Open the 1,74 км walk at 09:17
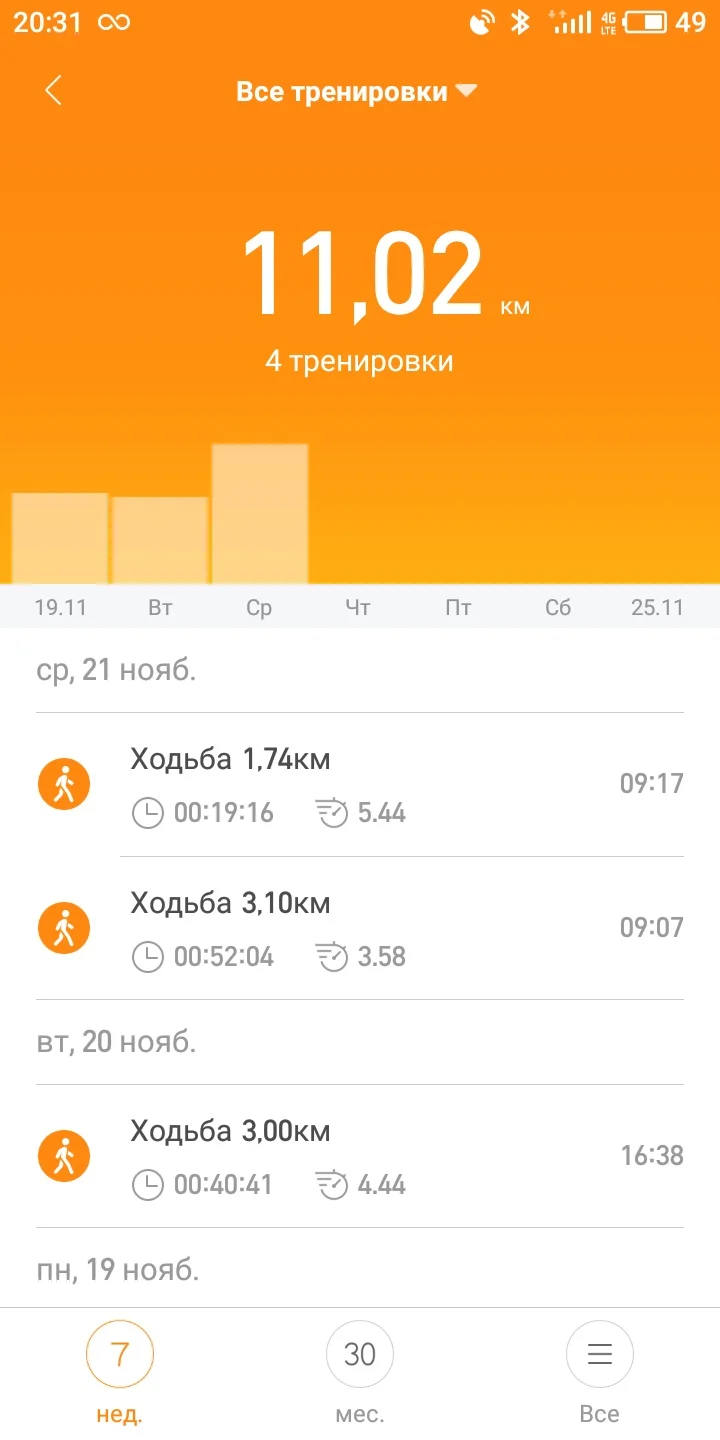This screenshot has width=720, height=1440. click(x=360, y=785)
